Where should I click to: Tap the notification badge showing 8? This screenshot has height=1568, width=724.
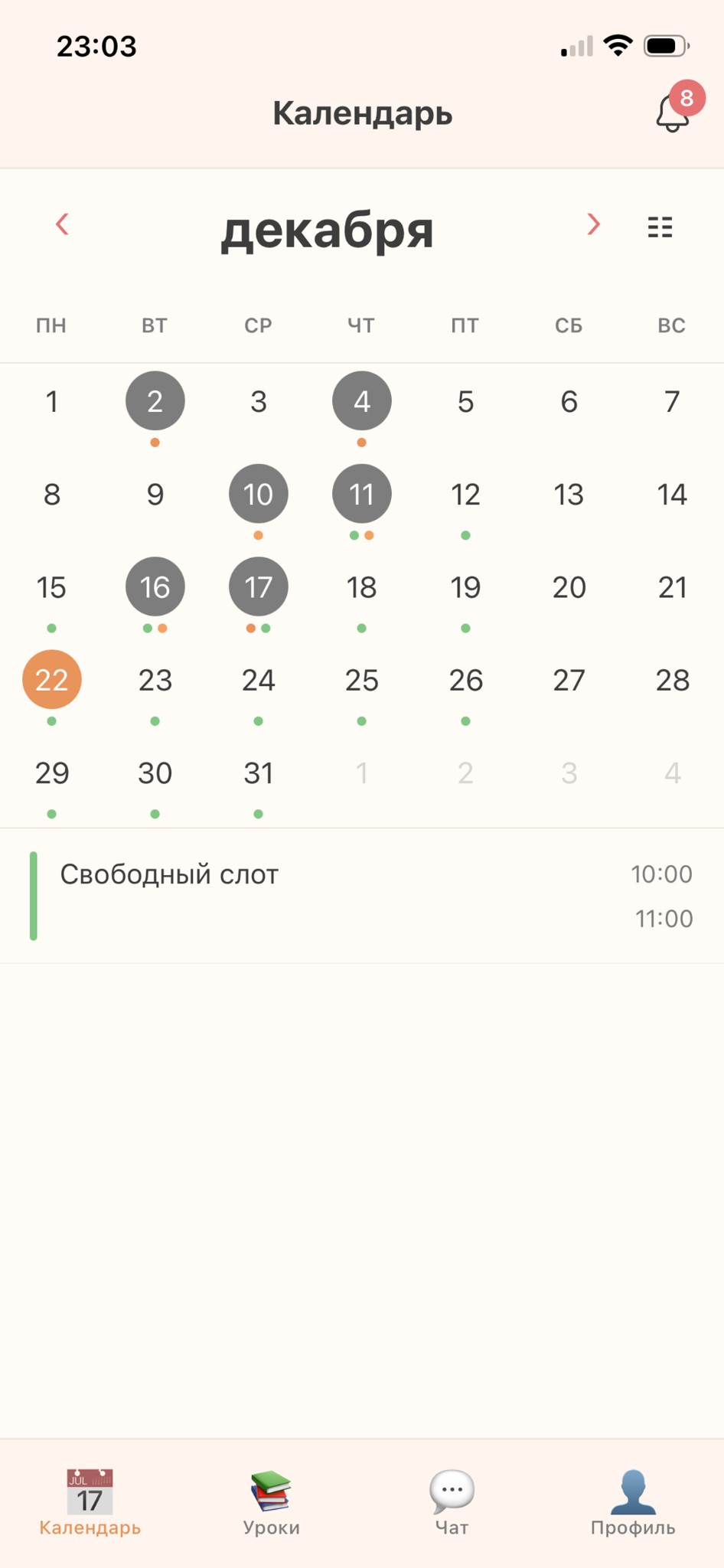tap(686, 96)
